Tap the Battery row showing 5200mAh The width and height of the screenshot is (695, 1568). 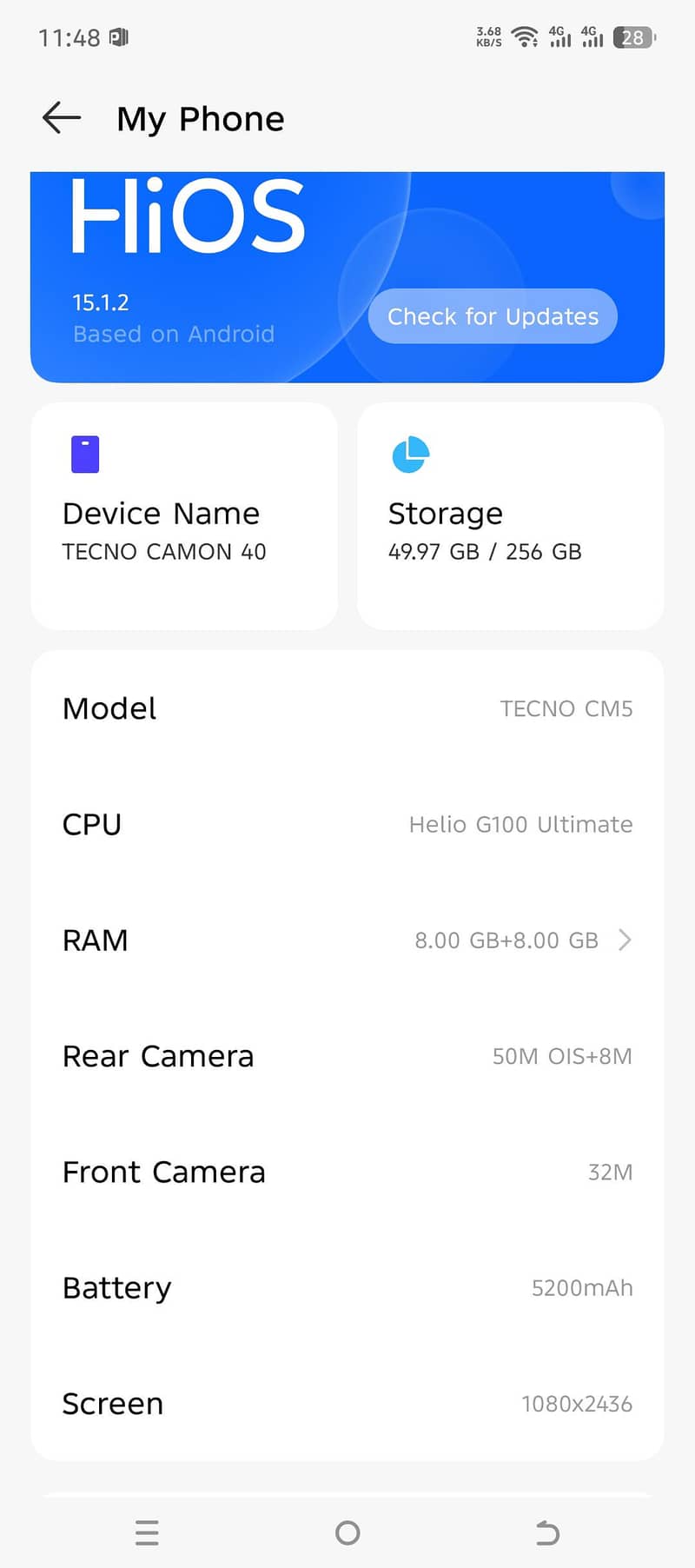click(347, 1287)
